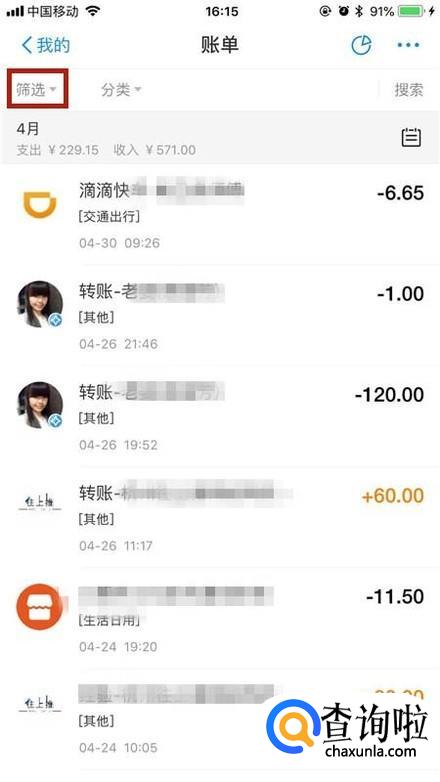Viewport: 440px width, 782px height.
Task: View the -120.00 转账 transaction
Action: (220, 417)
